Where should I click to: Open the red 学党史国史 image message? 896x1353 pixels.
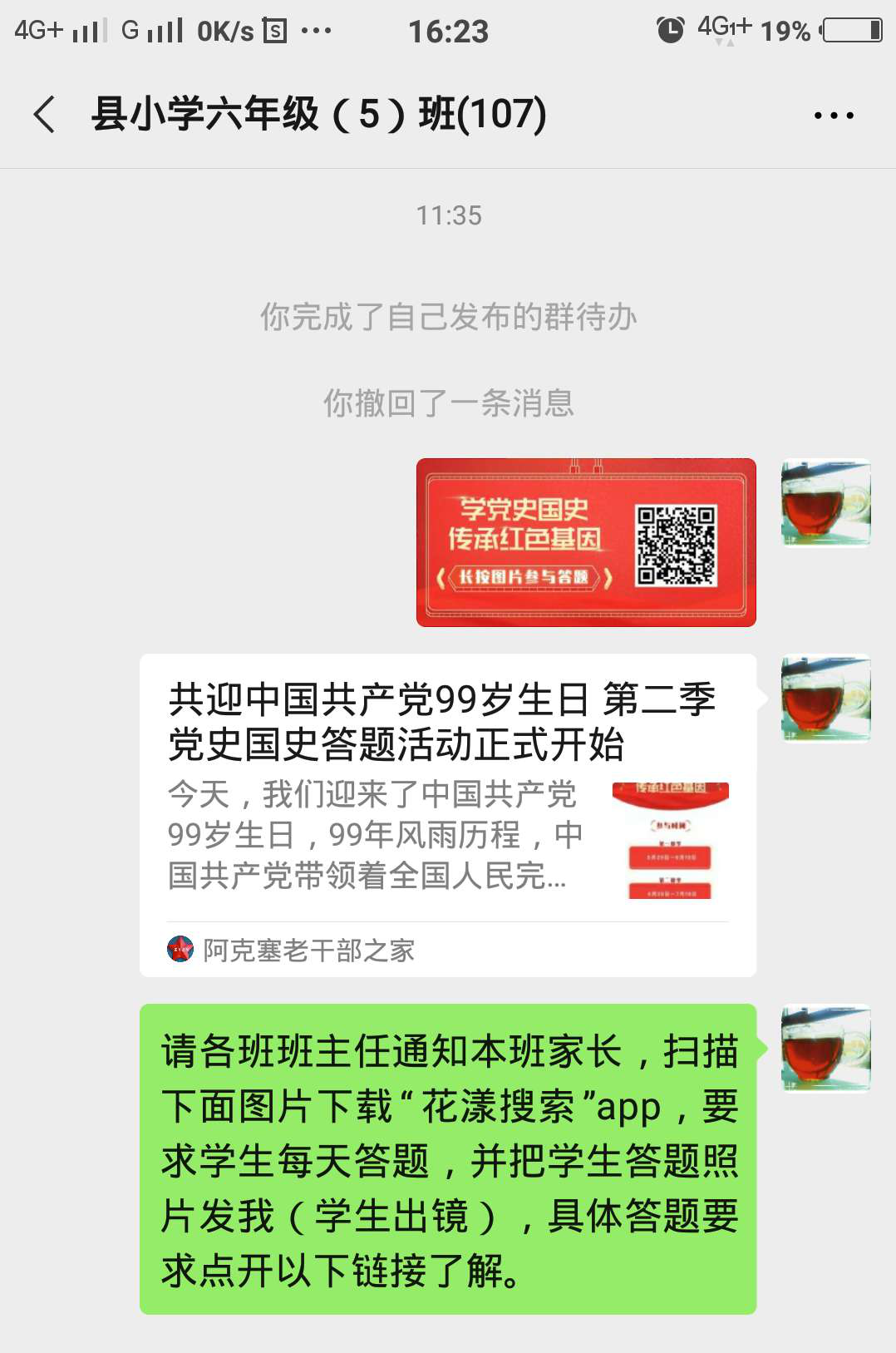(586, 542)
